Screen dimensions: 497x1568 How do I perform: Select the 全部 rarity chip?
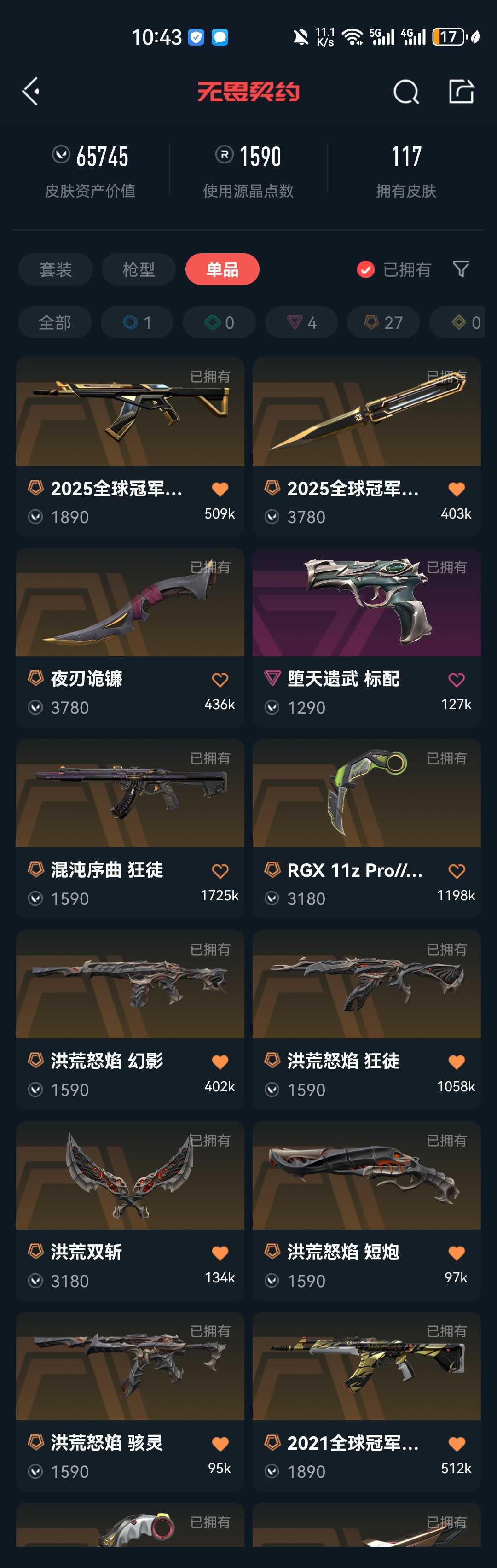click(x=55, y=322)
